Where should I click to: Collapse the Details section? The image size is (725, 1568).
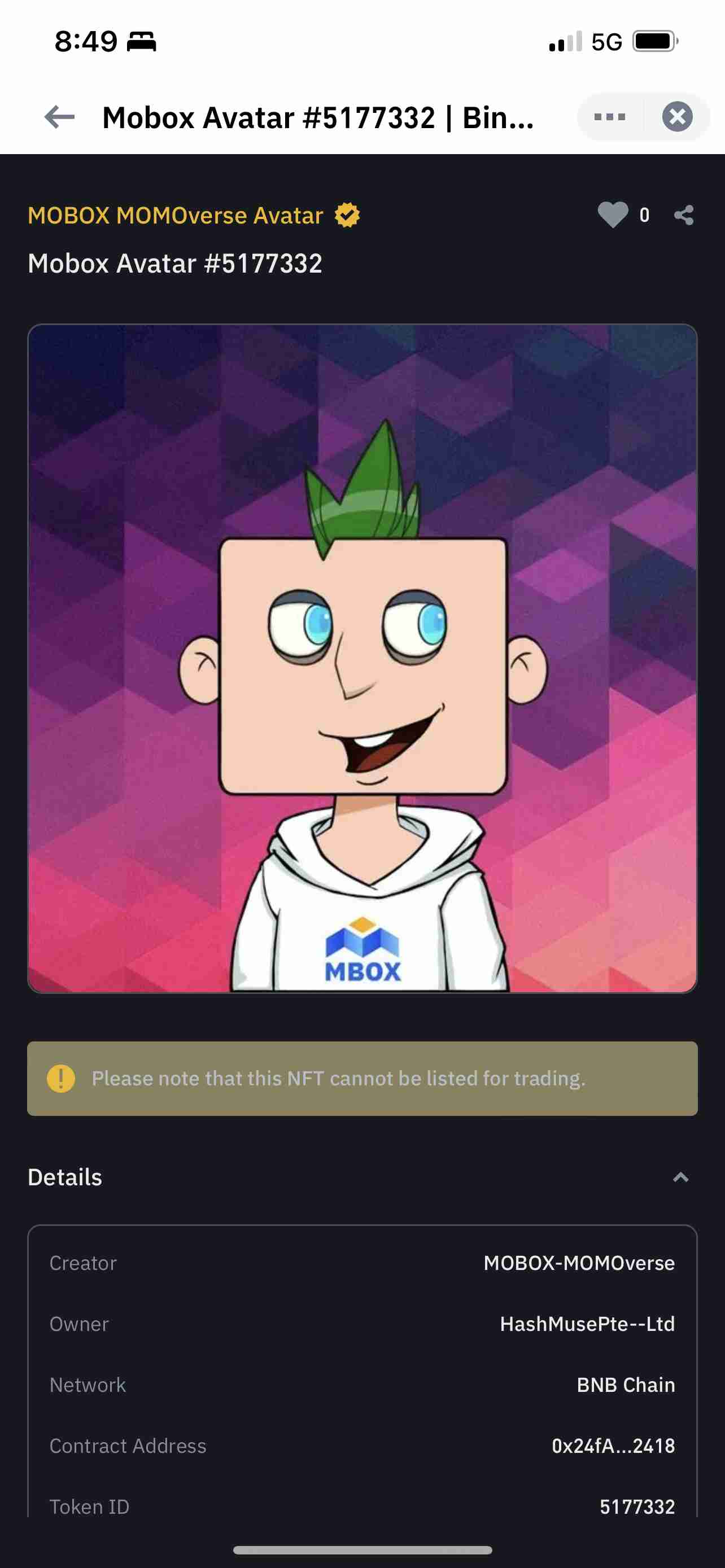coord(680,1177)
